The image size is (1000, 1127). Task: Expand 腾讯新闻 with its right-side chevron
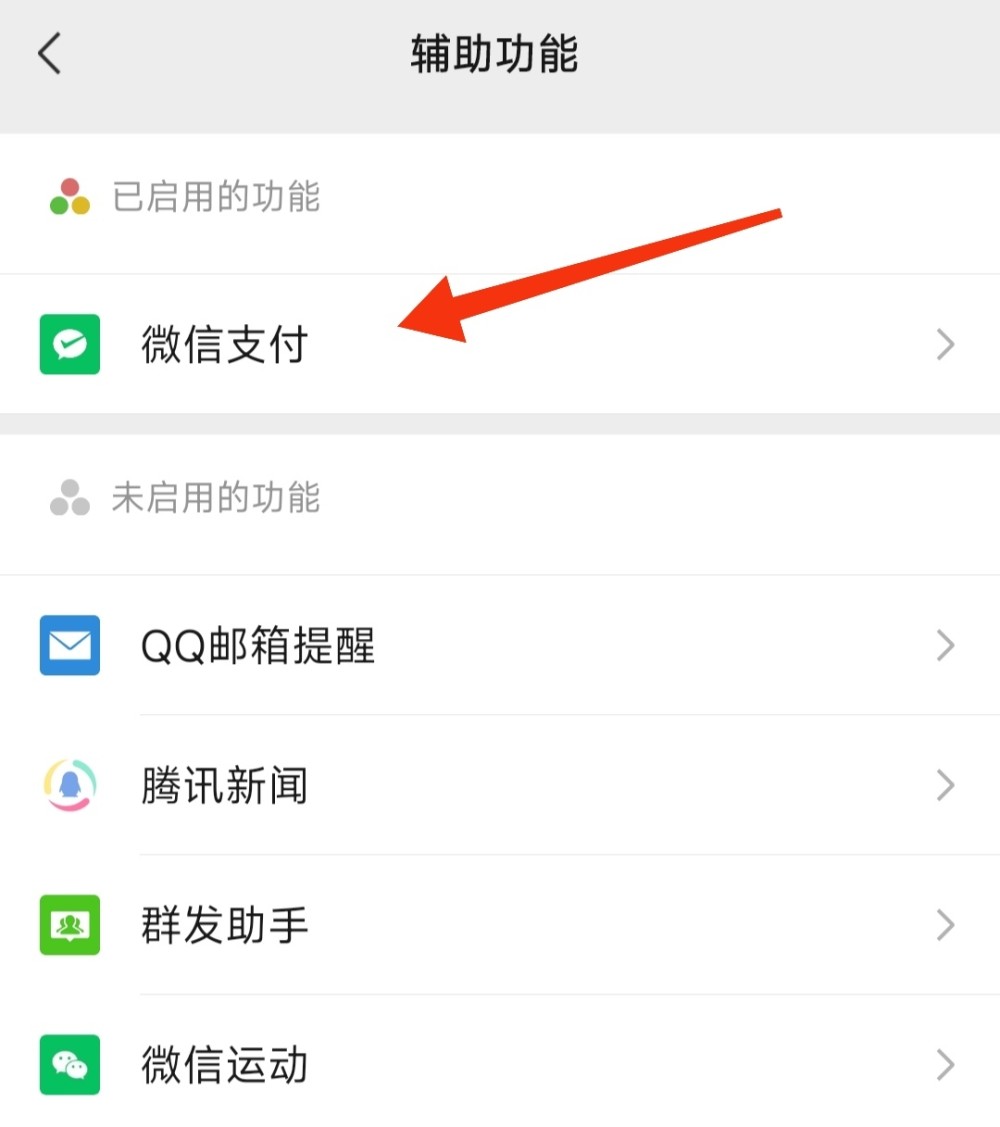click(x=943, y=786)
